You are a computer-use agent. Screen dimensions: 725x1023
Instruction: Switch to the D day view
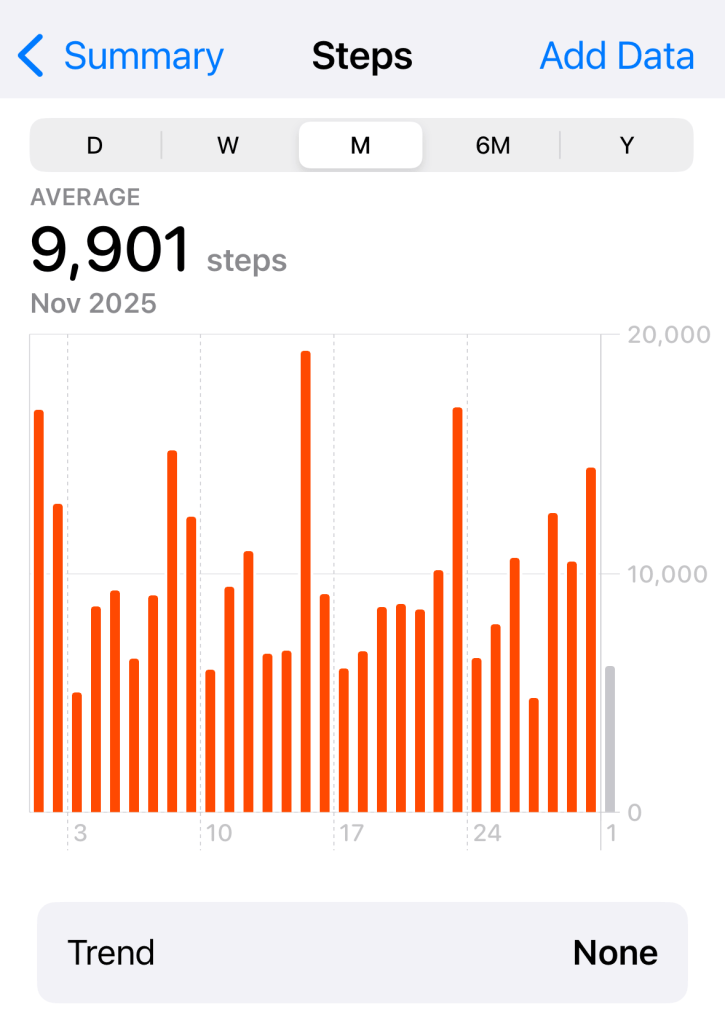(x=95, y=146)
